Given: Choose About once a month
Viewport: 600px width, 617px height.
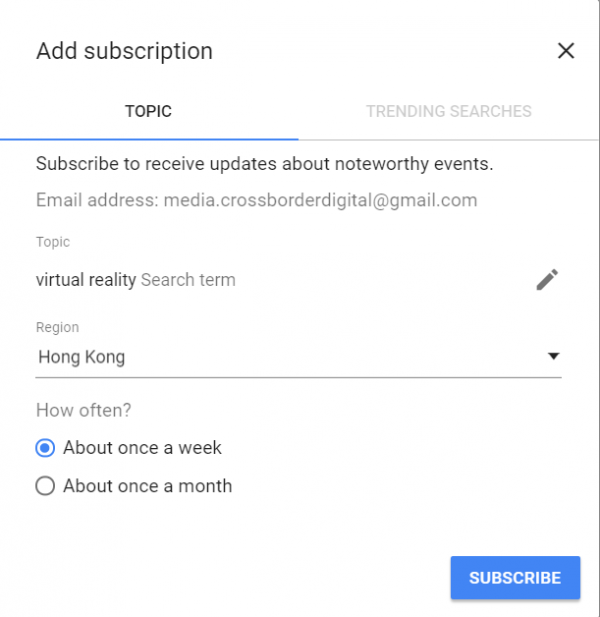Looking at the screenshot, I should coord(45,486).
